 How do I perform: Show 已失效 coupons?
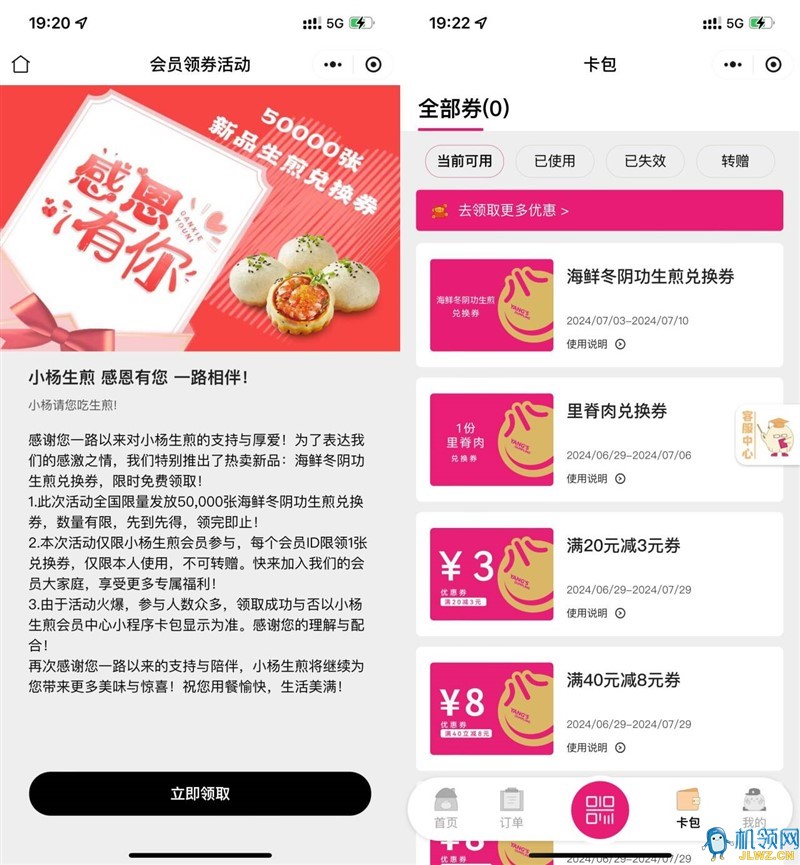tap(645, 161)
